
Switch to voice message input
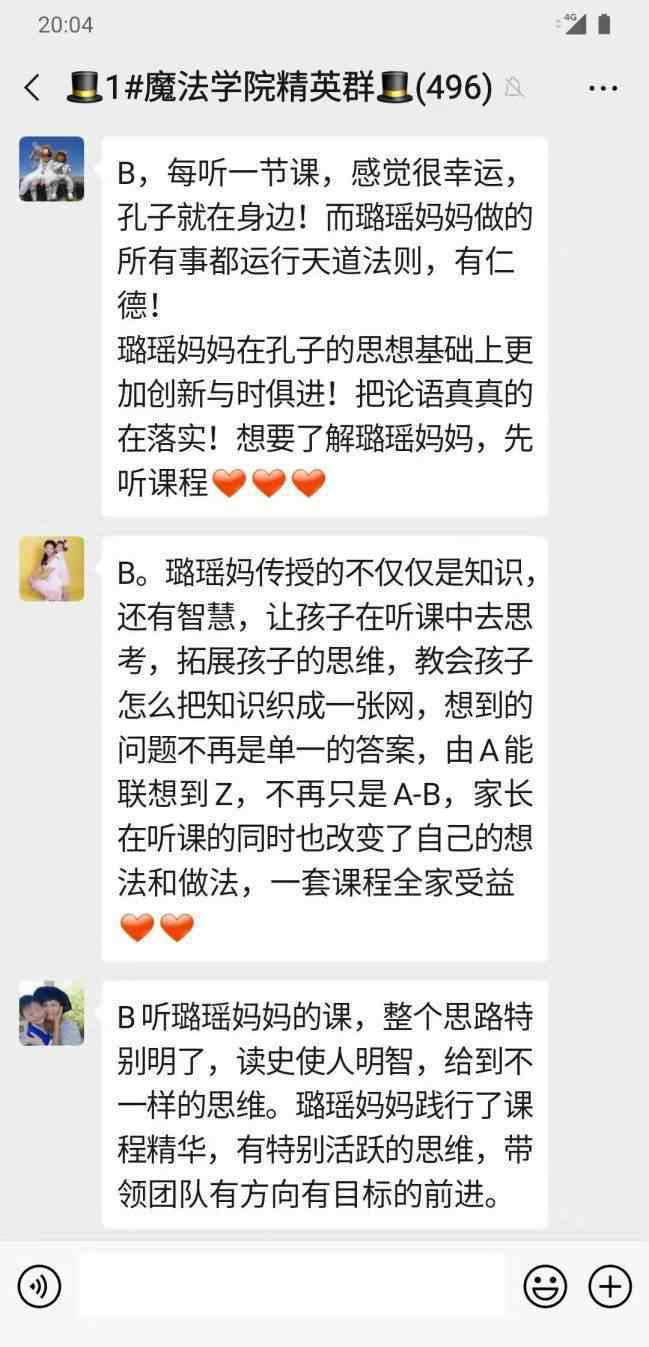click(39, 1286)
